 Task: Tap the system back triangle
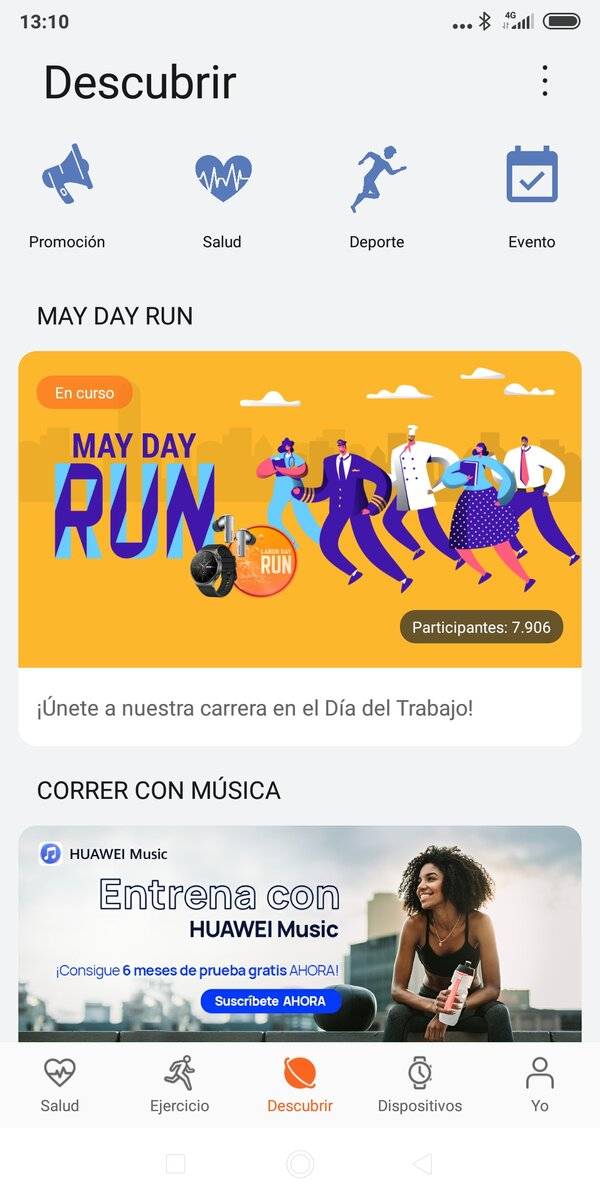[422, 1164]
